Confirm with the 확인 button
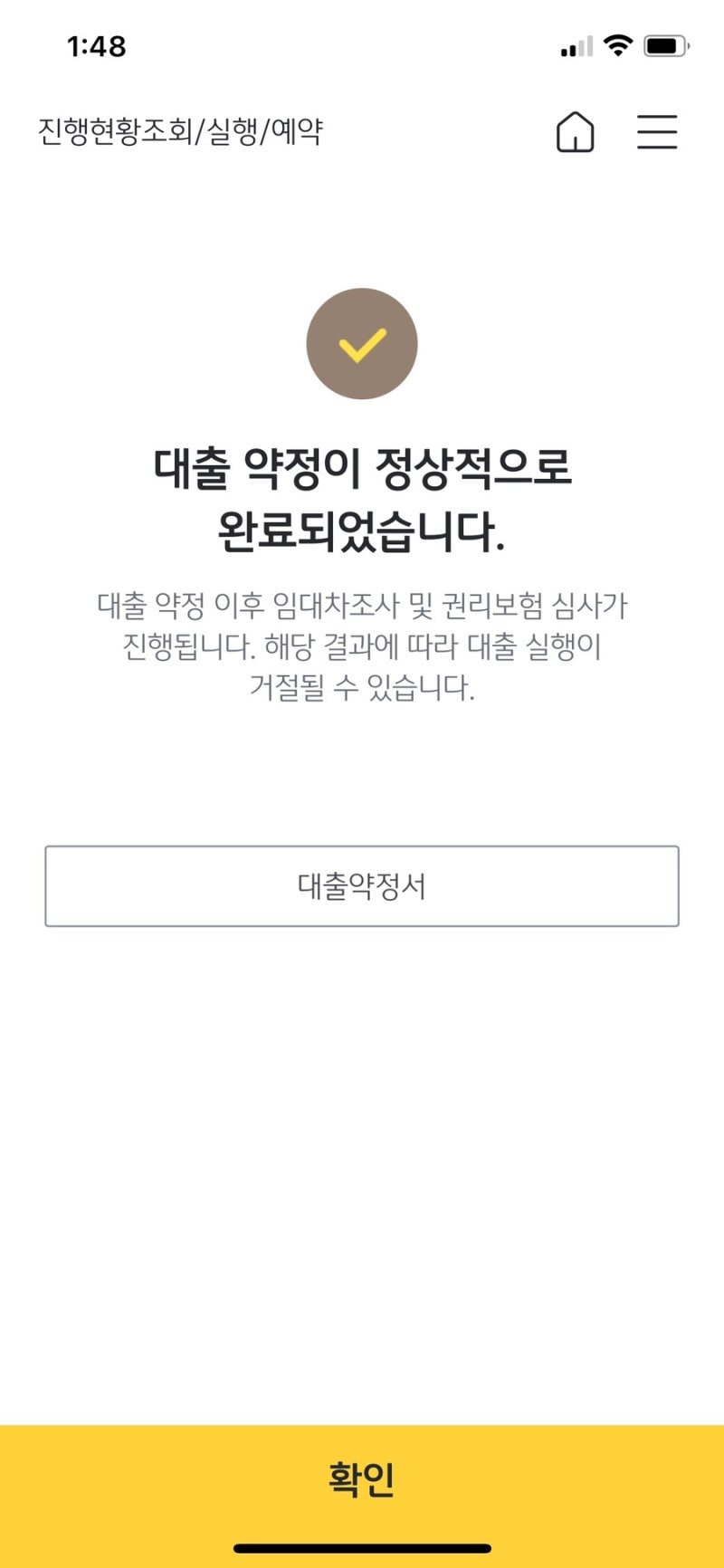 pyautogui.click(x=362, y=1479)
